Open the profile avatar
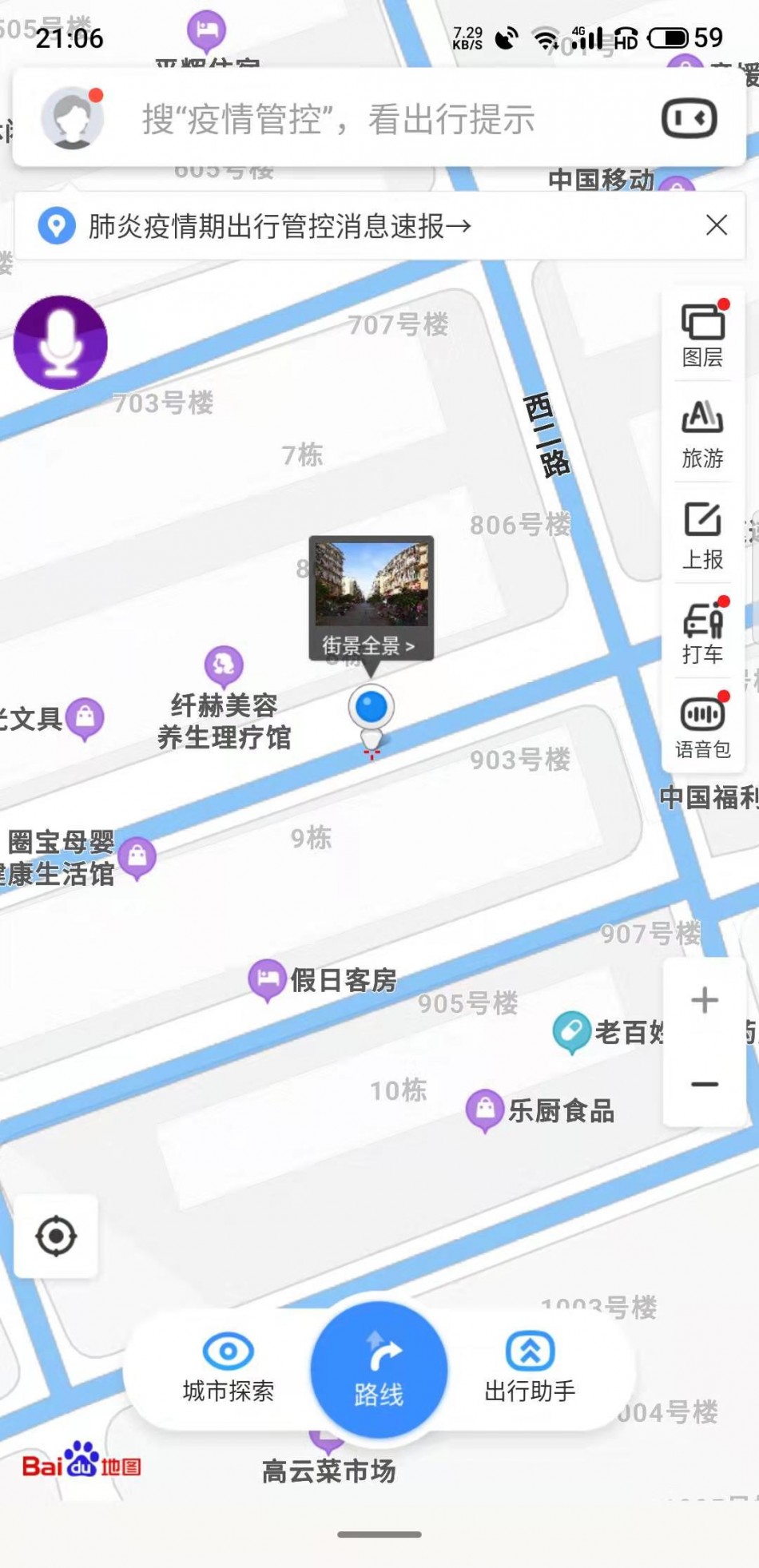759x1568 pixels. tap(73, 118)
